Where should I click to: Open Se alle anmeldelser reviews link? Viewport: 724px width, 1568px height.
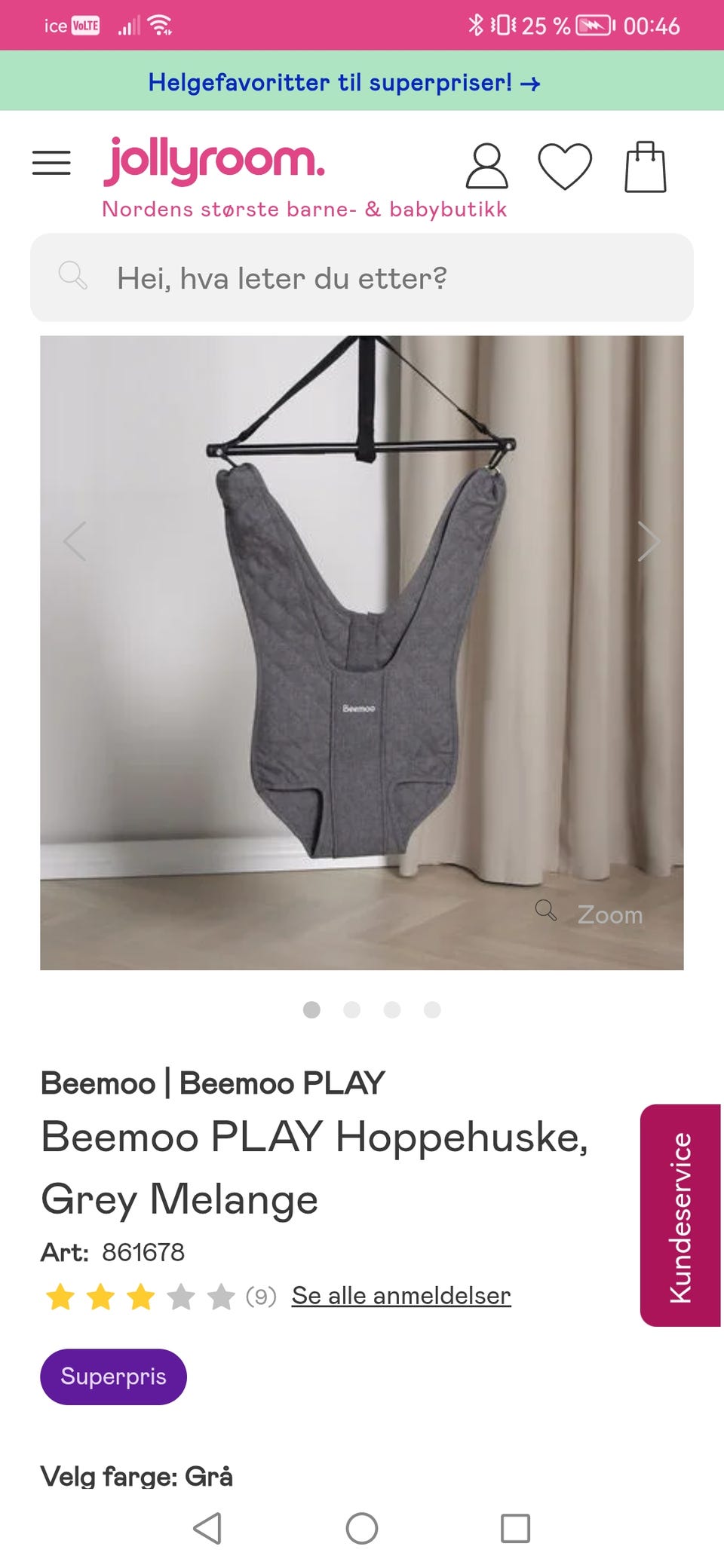[x=401, y=1296]
